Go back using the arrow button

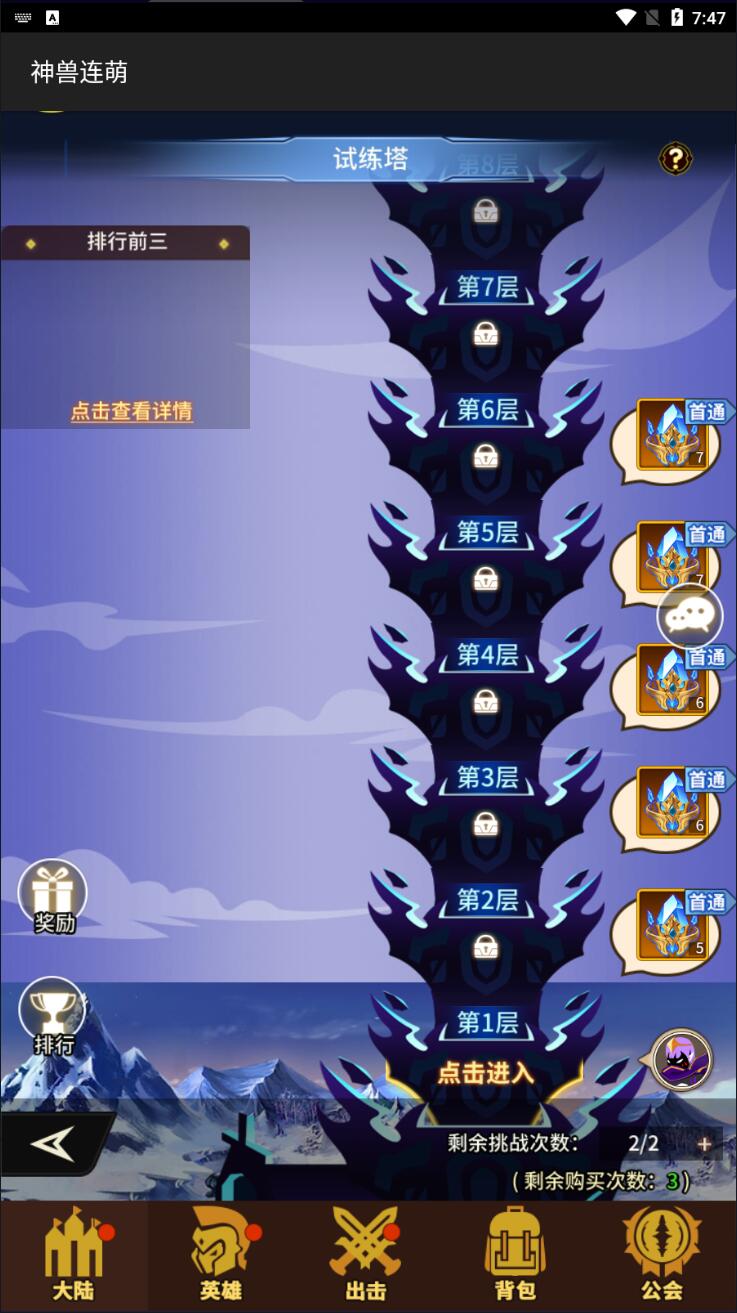pyautogui.click(x=52, y=1142)
